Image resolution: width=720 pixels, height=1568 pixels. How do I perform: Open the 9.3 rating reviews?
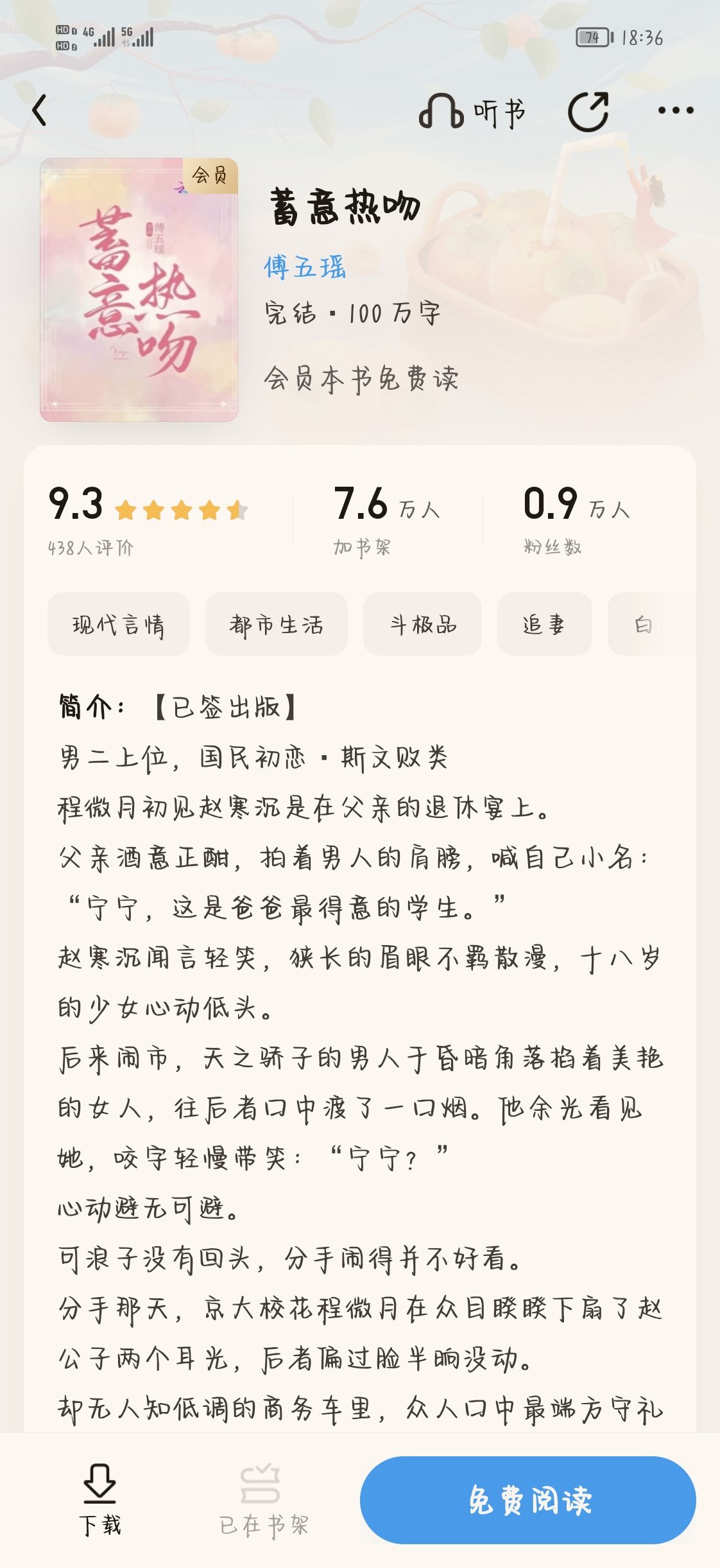point(148,520)
